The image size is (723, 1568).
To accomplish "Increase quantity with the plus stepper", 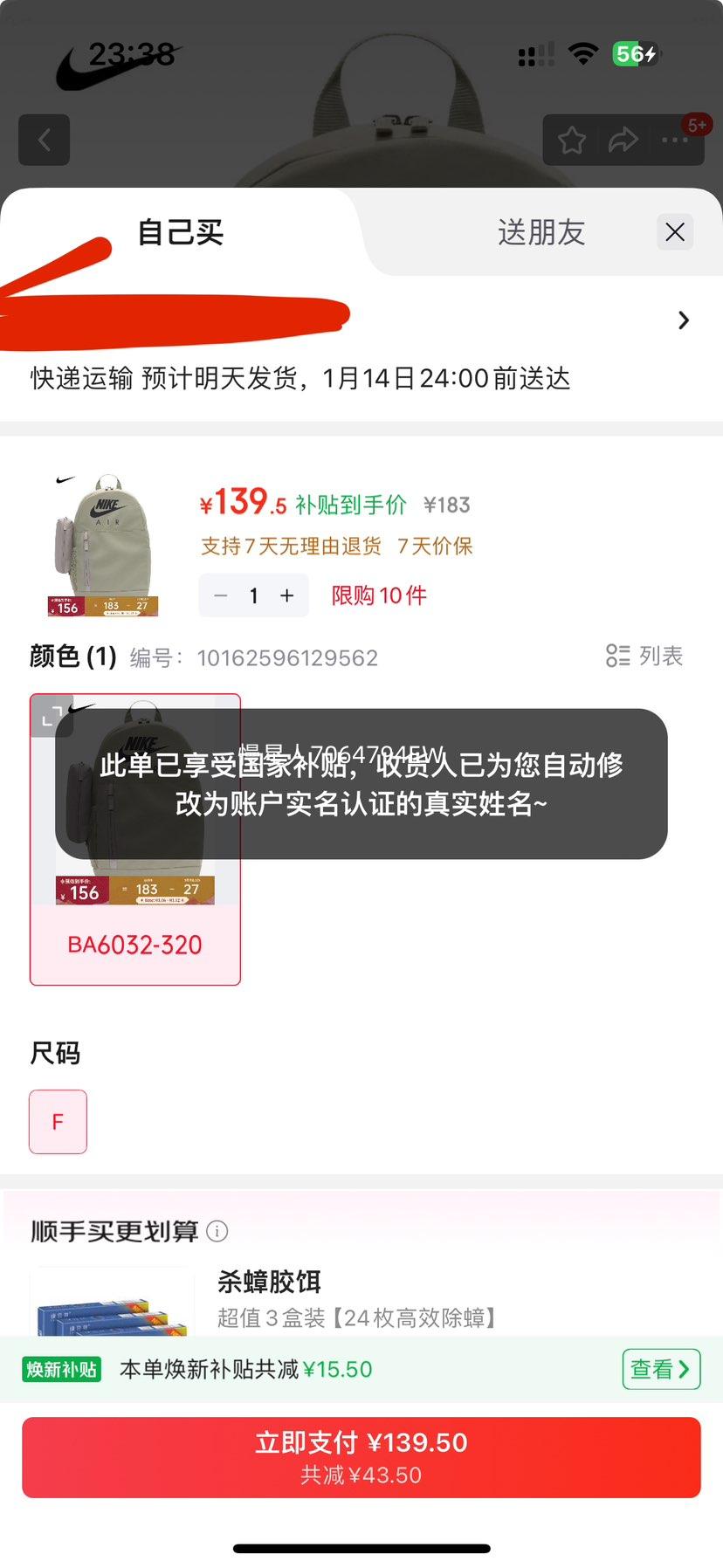I will pos(286,595).
